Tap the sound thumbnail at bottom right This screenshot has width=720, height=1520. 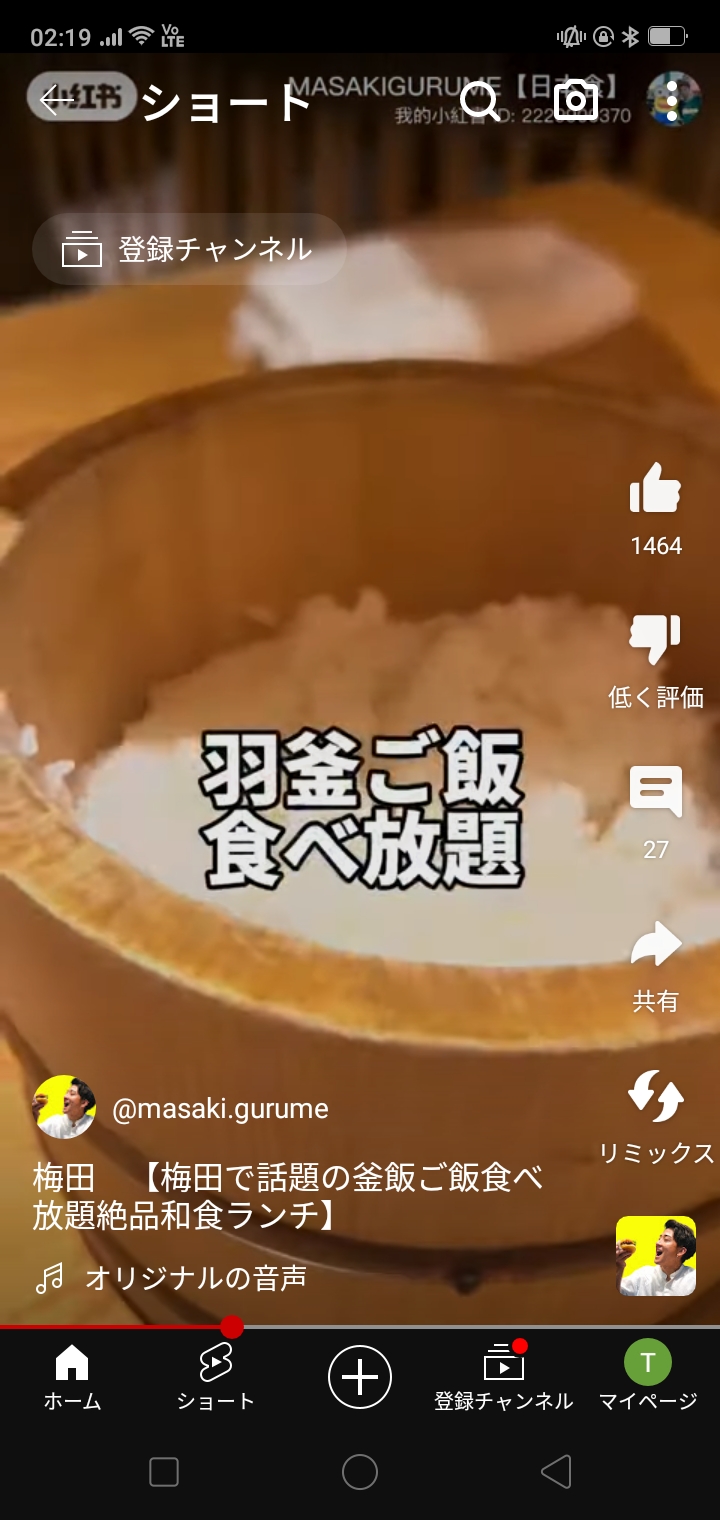coord(655,1255)
